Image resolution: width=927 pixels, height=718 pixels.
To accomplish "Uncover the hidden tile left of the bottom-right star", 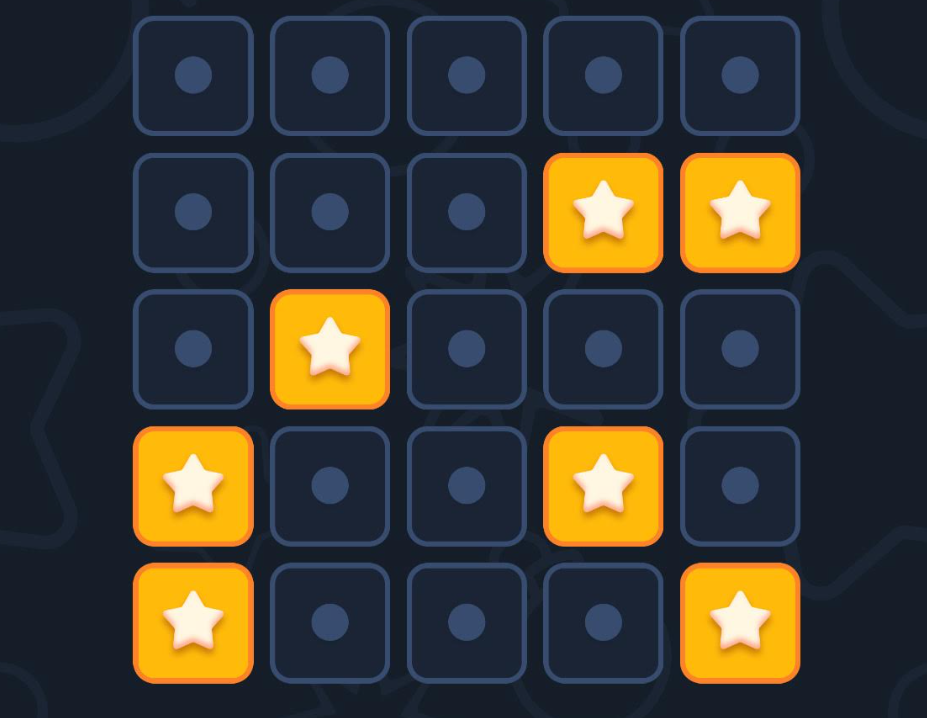I will pyautogui.click(x=603, y=622).
